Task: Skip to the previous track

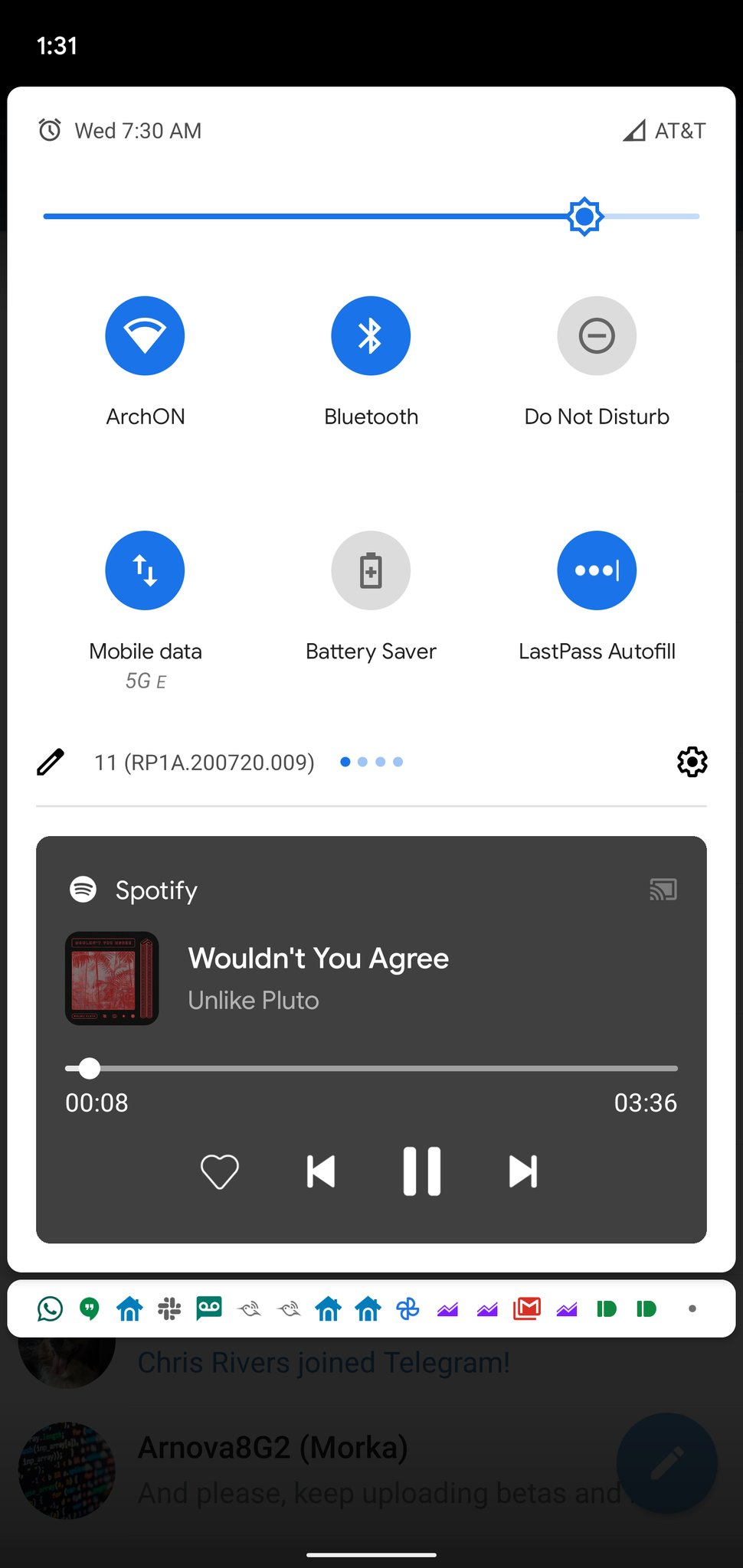Action: (321, 1171)
